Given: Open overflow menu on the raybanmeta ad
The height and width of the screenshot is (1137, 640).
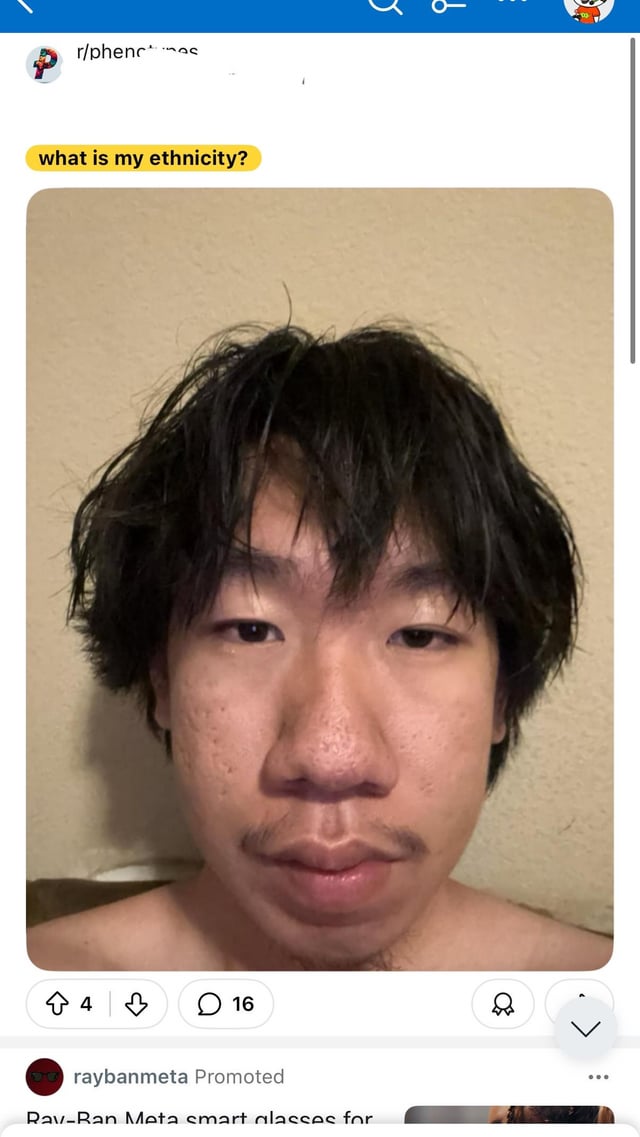Looking at the screenshot, I should point(599,1077).
